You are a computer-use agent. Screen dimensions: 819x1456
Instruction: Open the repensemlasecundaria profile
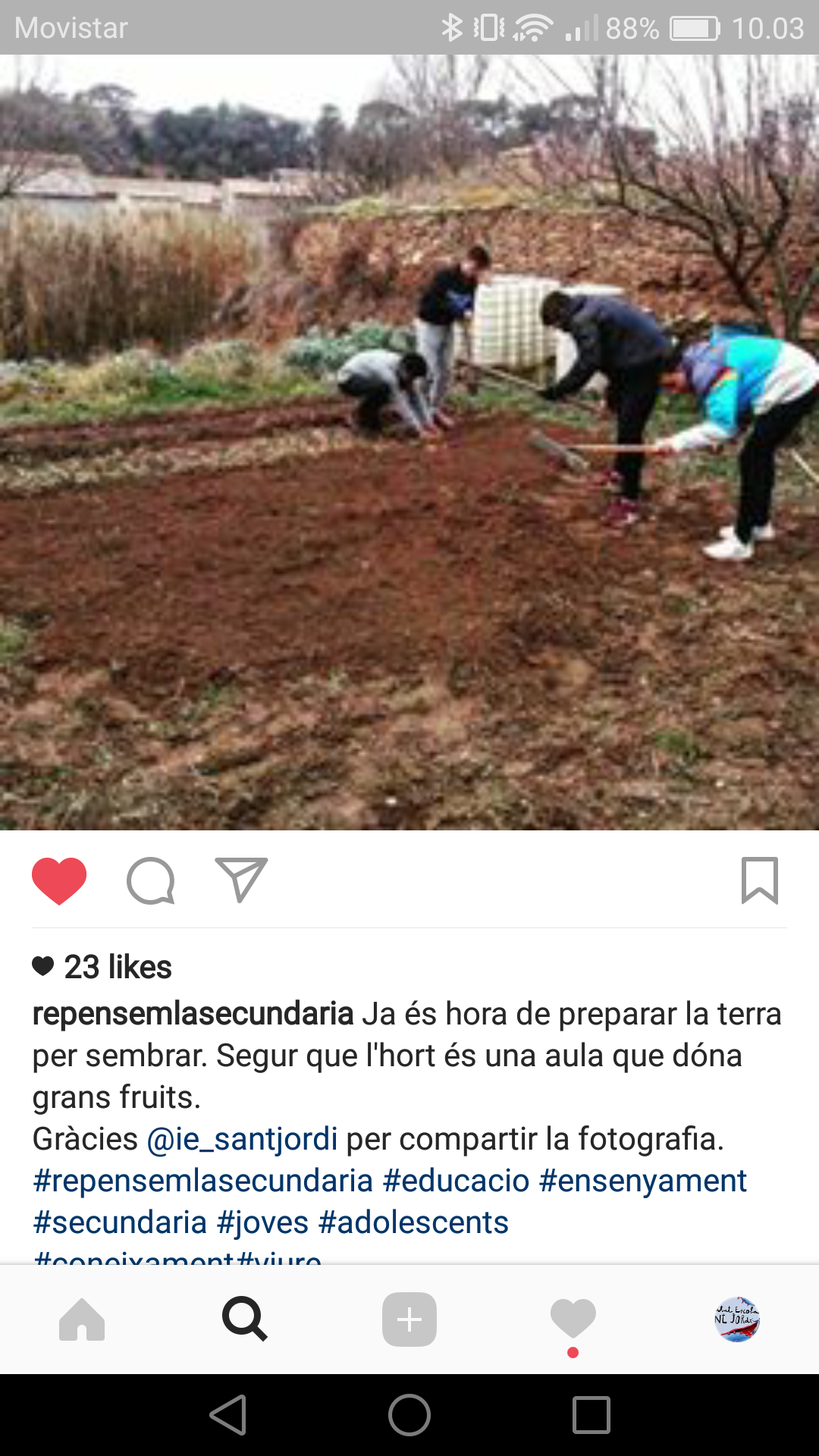point(193,1014)
